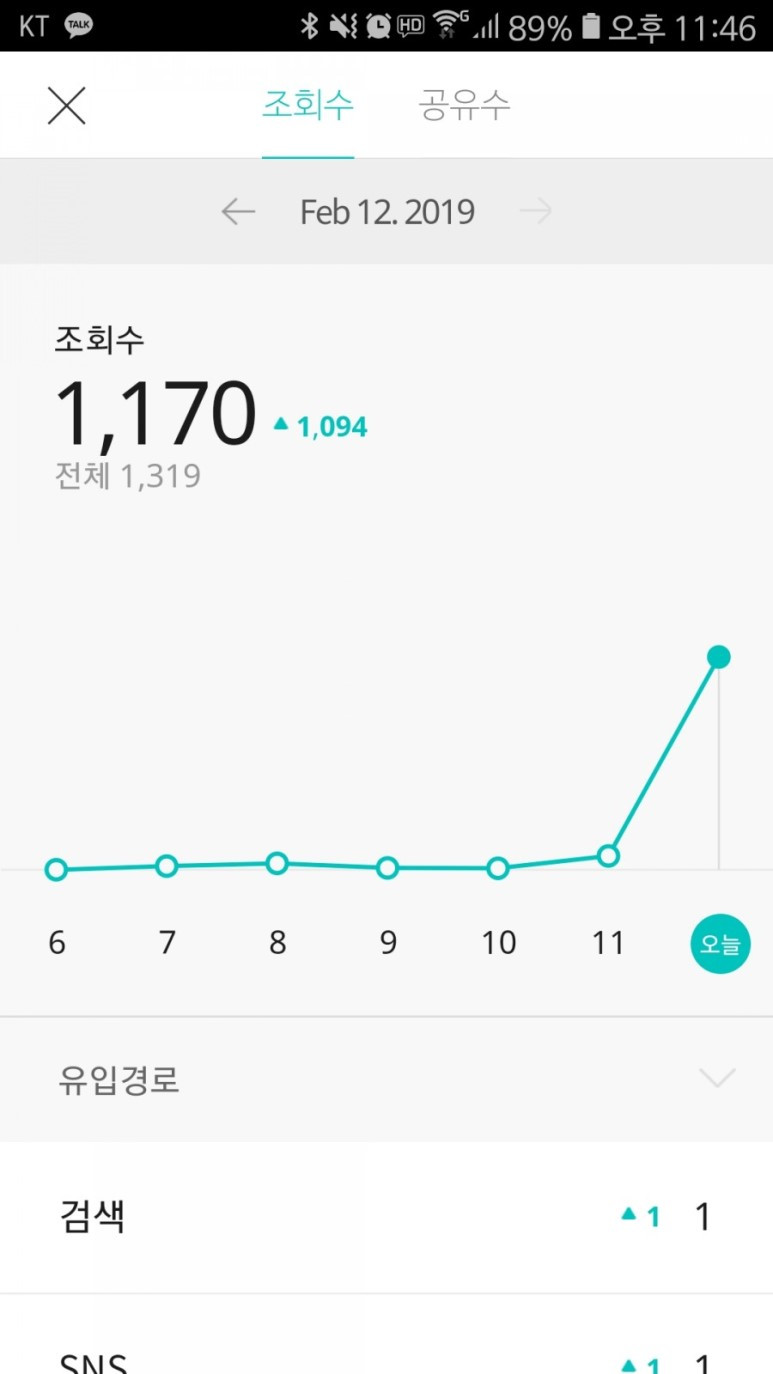Stay on the 조회수 tab
The width and height of the screenshot is (773, 1374).
pos(308,103)
